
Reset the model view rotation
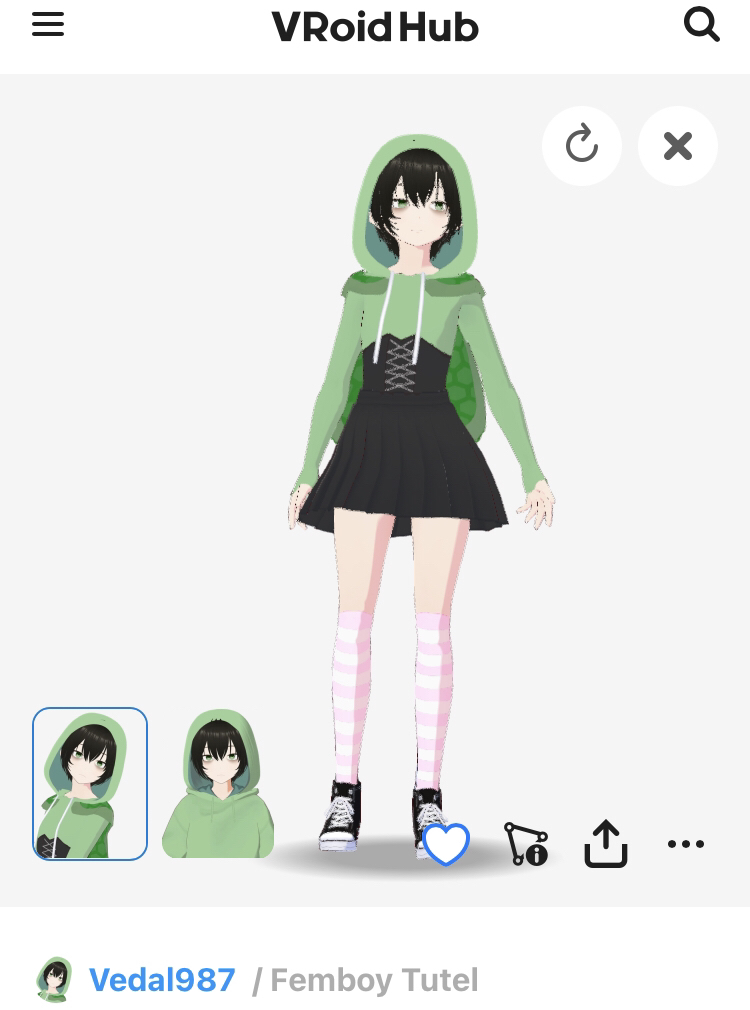pos(581,146)
